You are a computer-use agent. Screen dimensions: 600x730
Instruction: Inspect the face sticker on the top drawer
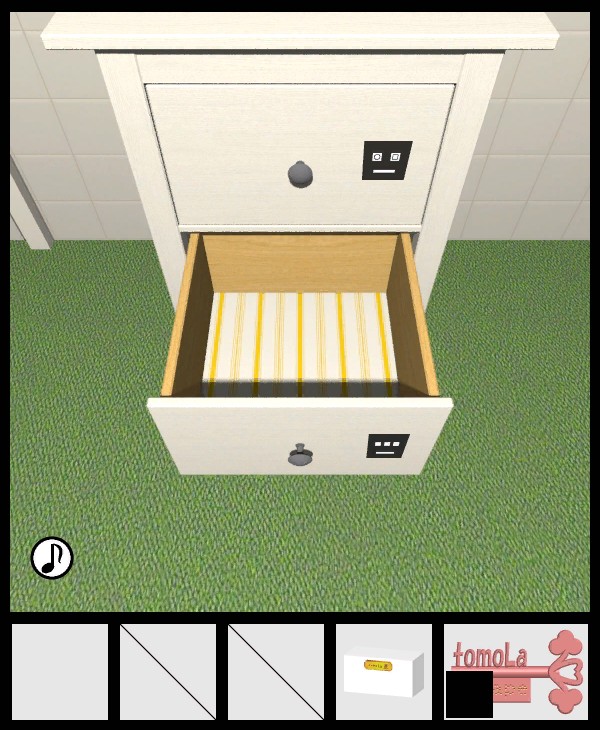pyautogui.click(x=386, y=160)
